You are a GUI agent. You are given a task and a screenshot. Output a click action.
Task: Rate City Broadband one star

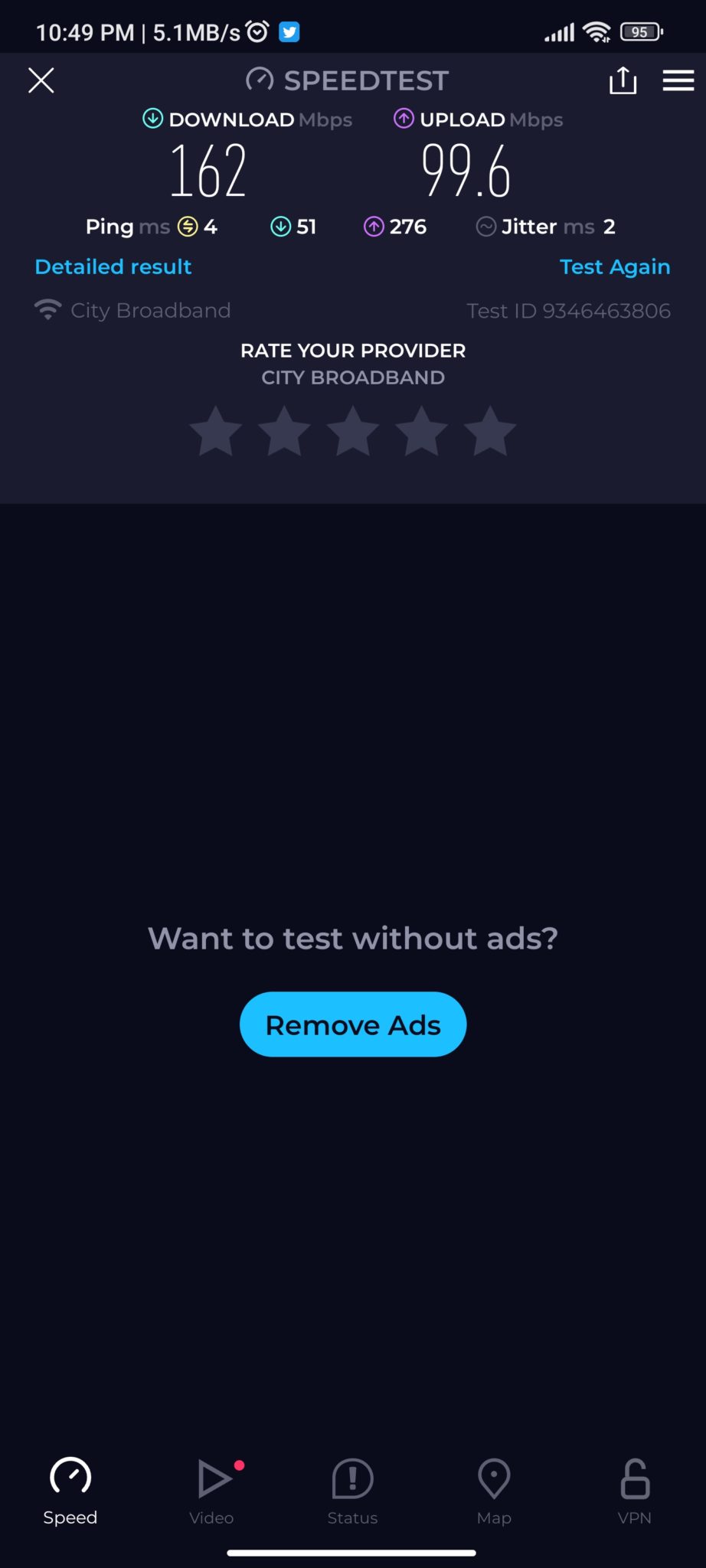tap(216, 431)
